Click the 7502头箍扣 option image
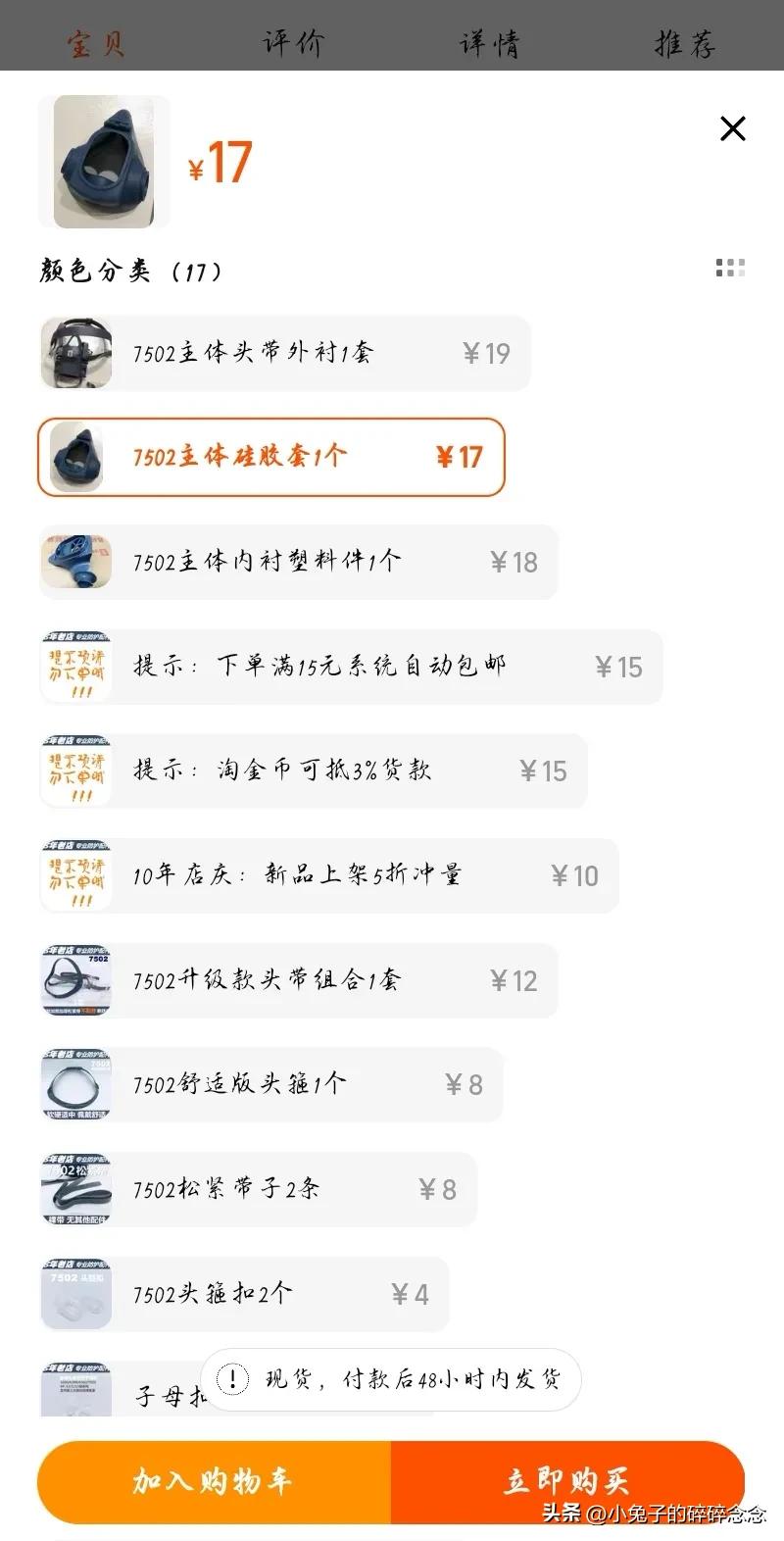 tap(78, 1294)
